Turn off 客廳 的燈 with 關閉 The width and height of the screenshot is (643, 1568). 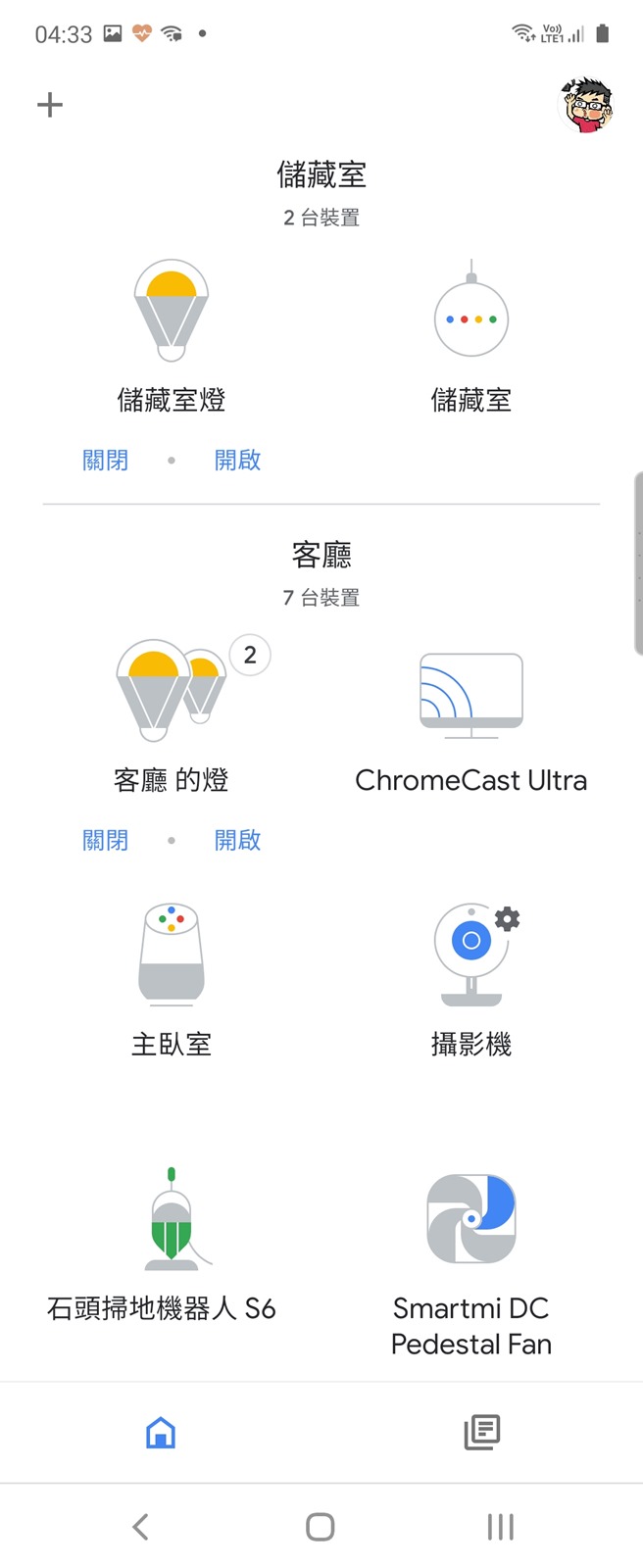(x=106, y=841)
